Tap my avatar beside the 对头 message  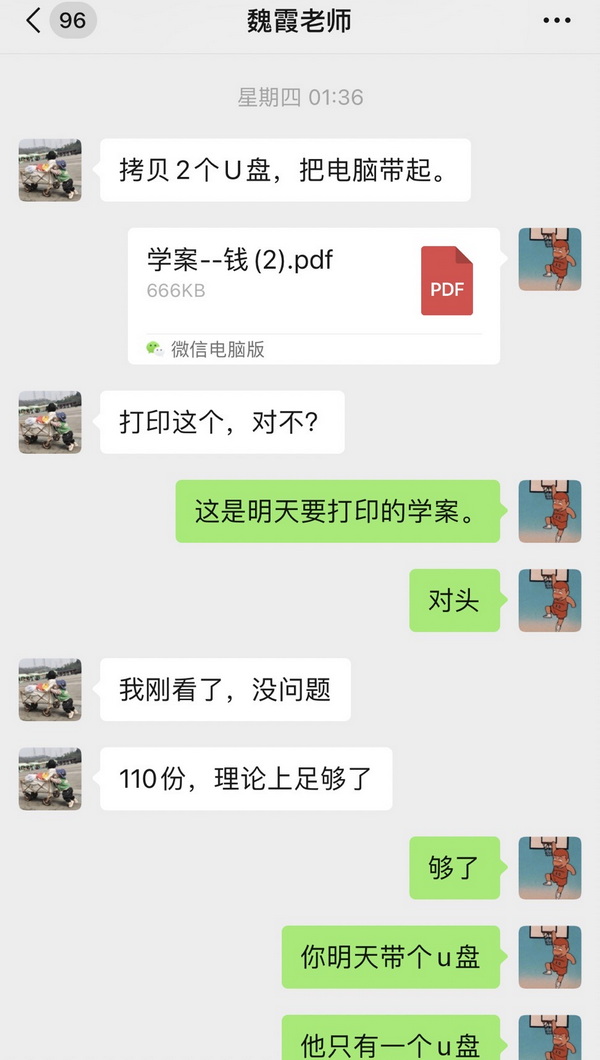tap(549, 600)
